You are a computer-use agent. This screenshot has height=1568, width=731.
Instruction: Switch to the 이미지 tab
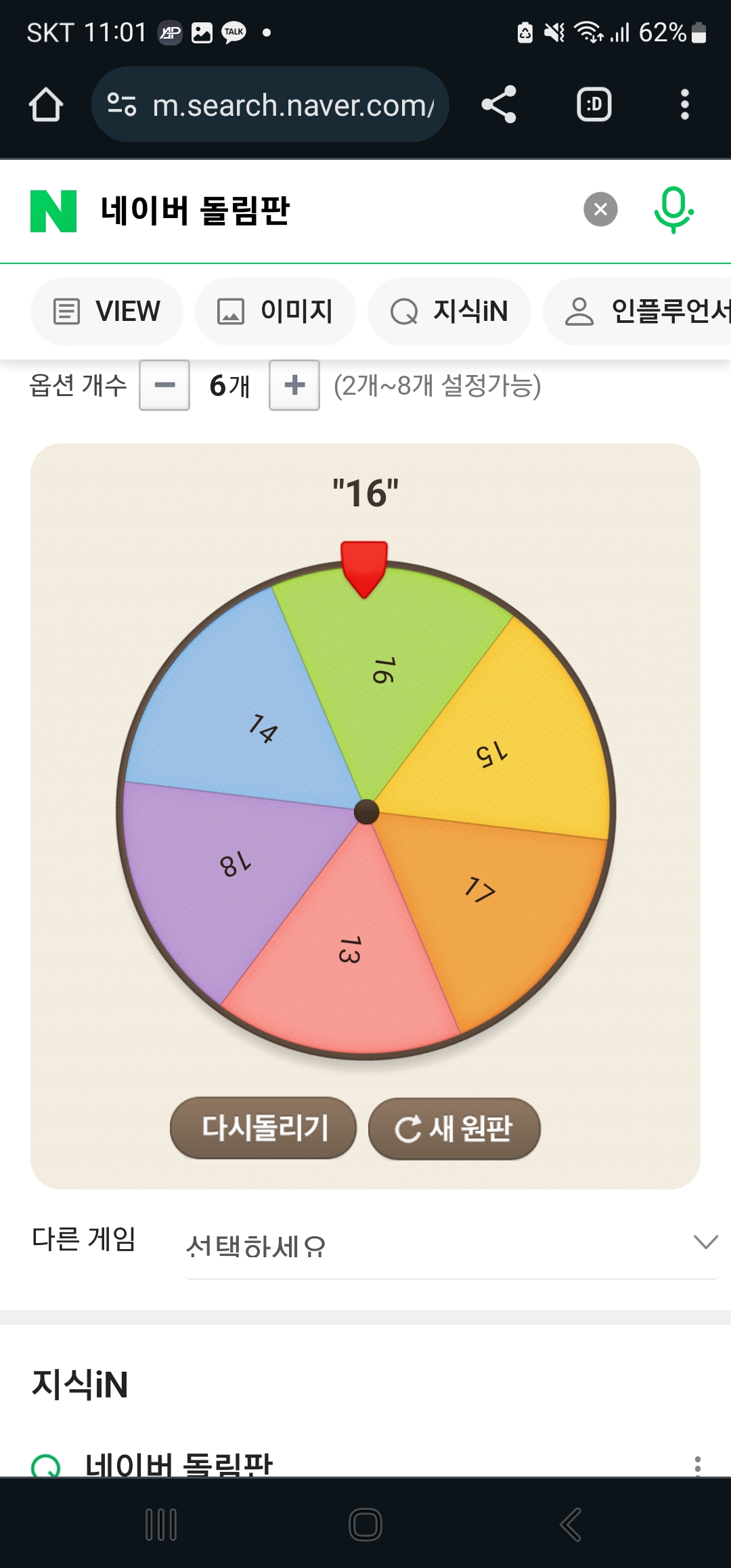tap(275, 311)
